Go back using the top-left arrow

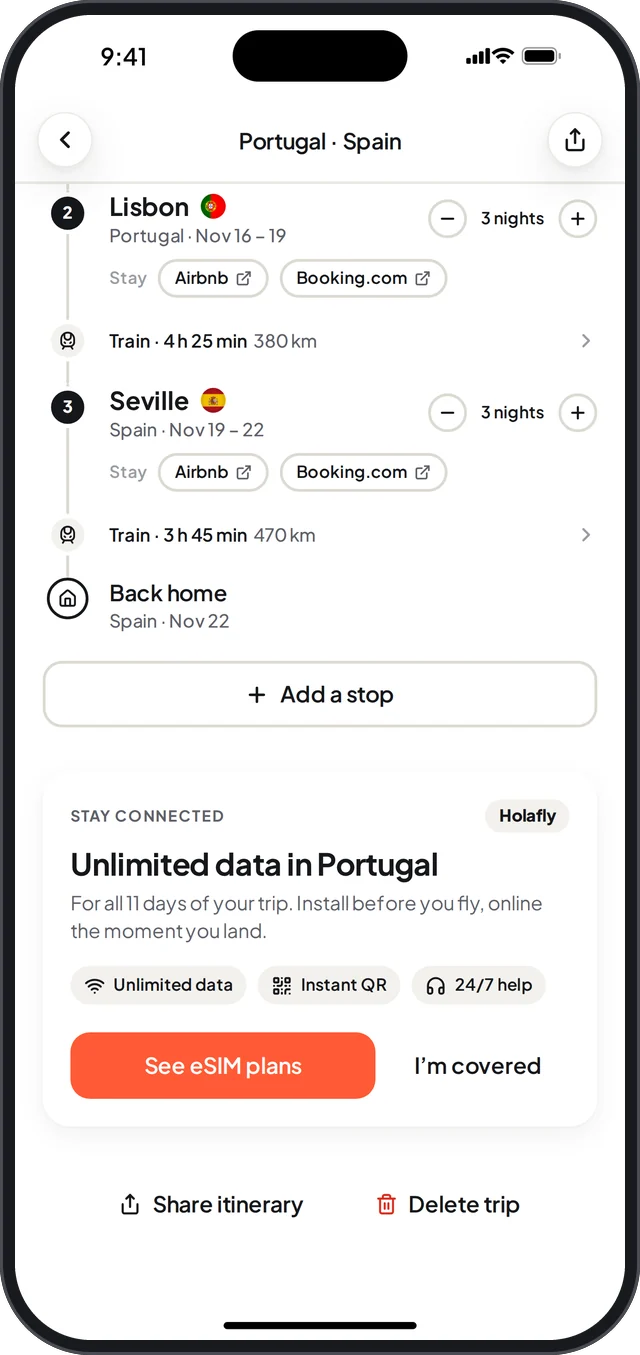coord(65,141)
